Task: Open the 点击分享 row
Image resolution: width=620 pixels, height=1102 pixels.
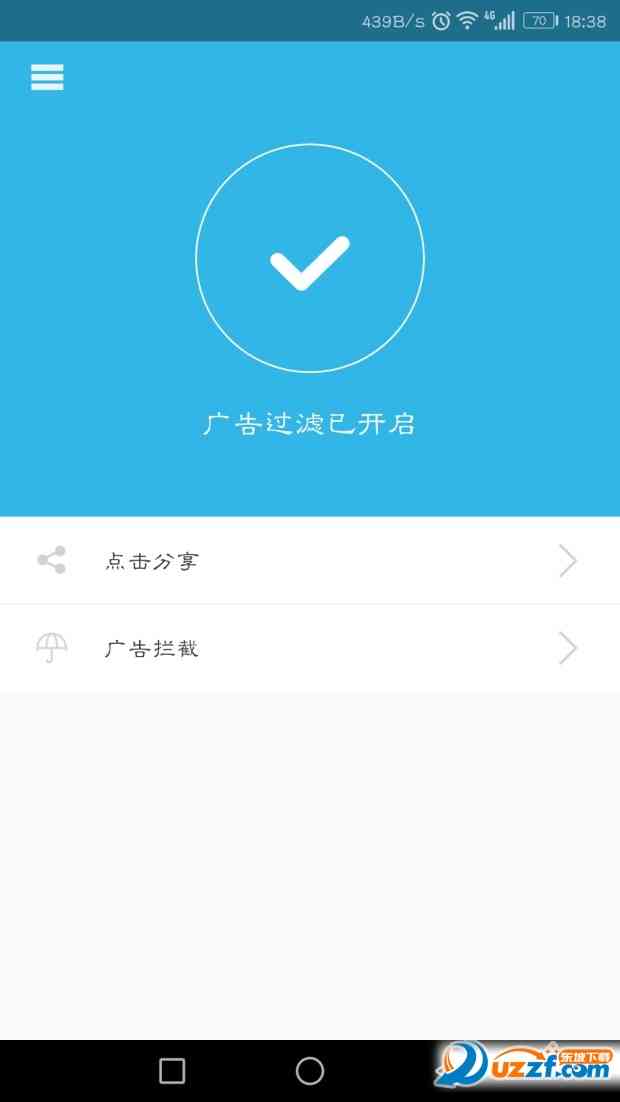Action: click(310, 561)
